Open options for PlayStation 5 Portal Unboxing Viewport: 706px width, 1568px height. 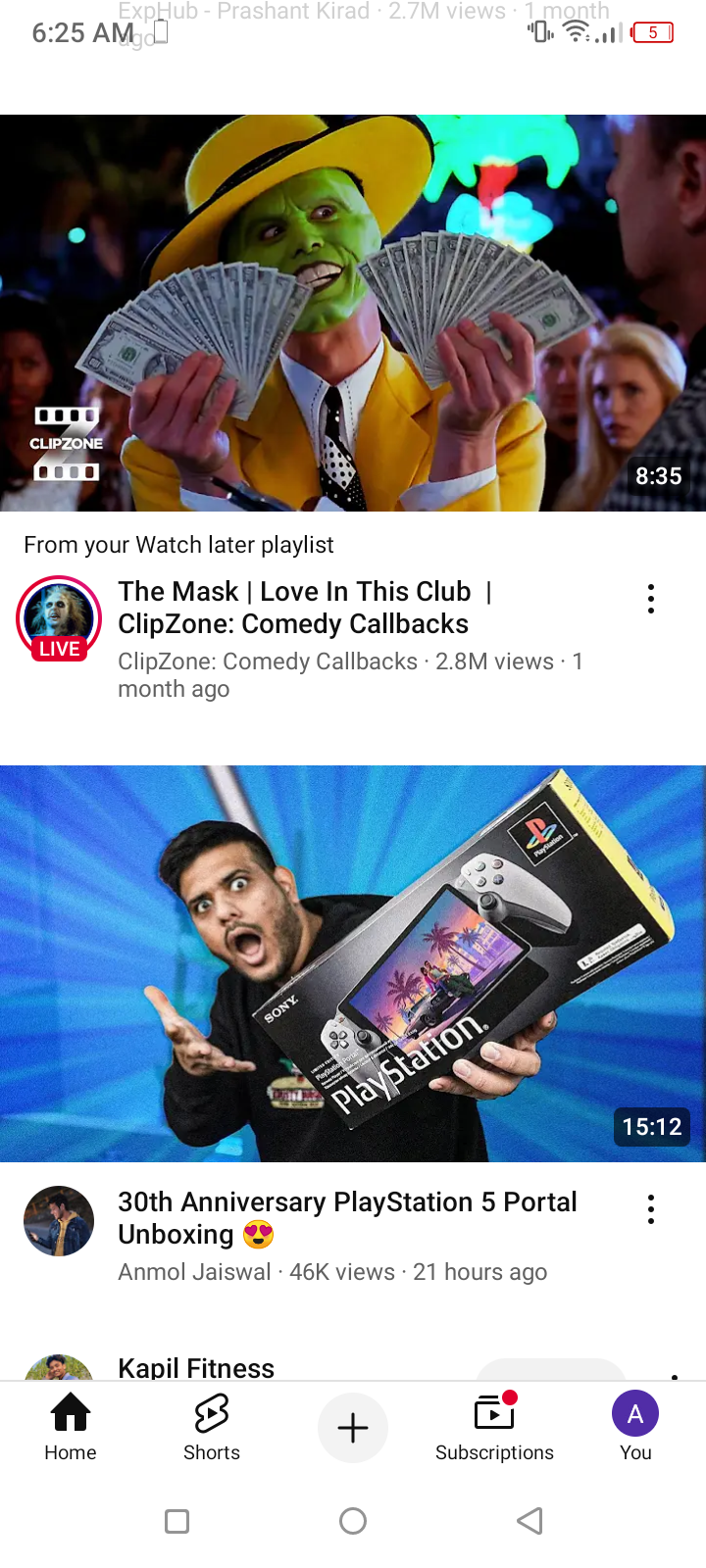coord(651,1209)
